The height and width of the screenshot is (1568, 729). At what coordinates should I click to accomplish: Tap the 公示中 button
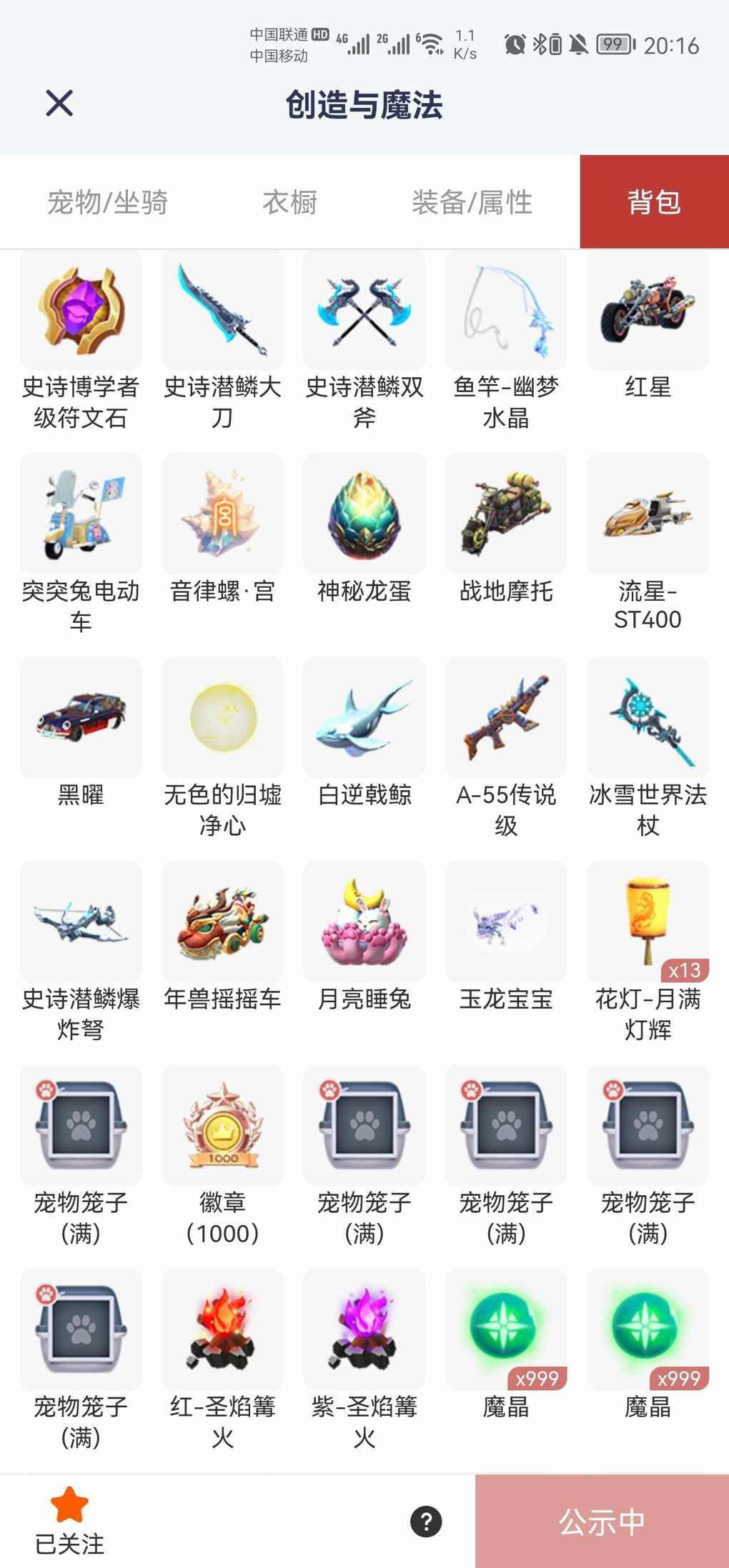(602, 1522)
